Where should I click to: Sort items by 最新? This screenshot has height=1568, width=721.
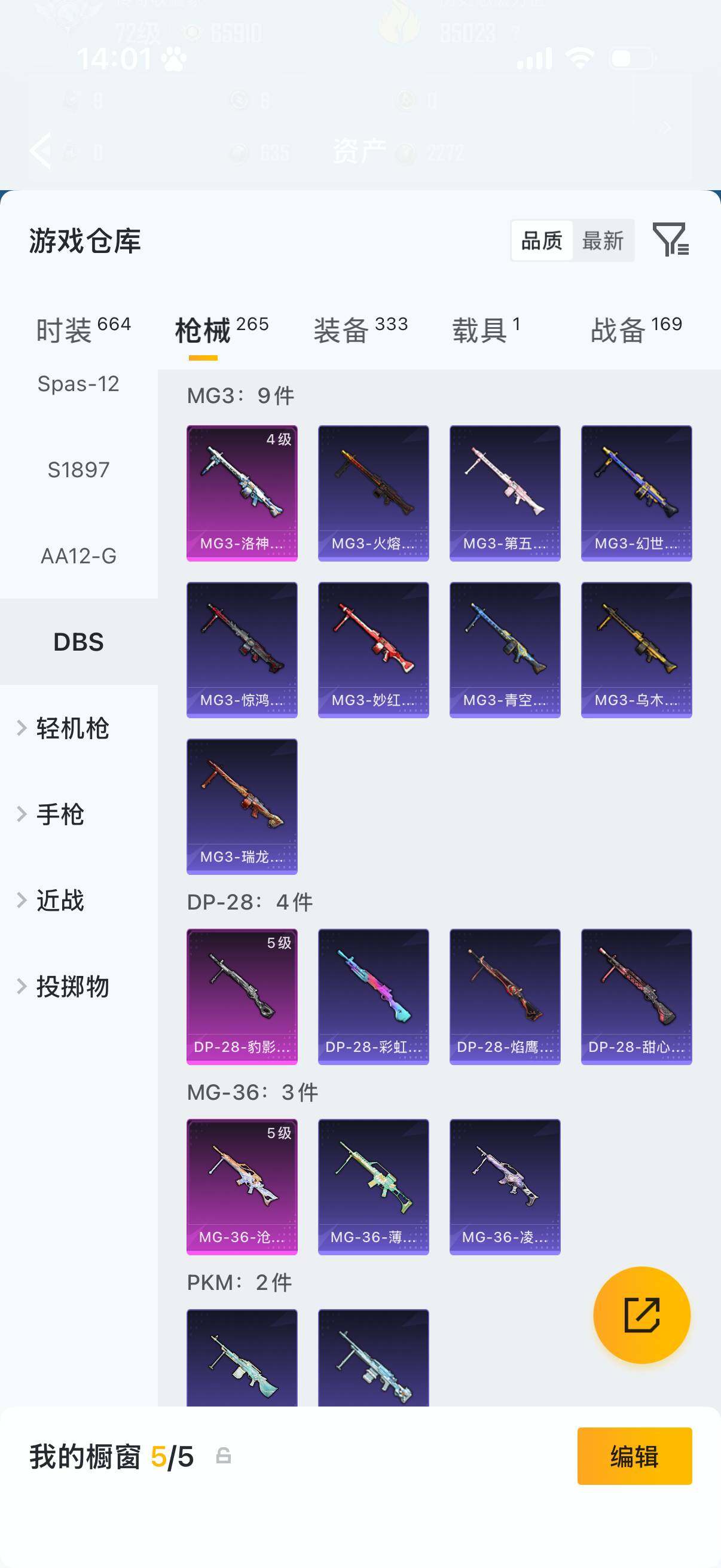[x=603, y=240]
